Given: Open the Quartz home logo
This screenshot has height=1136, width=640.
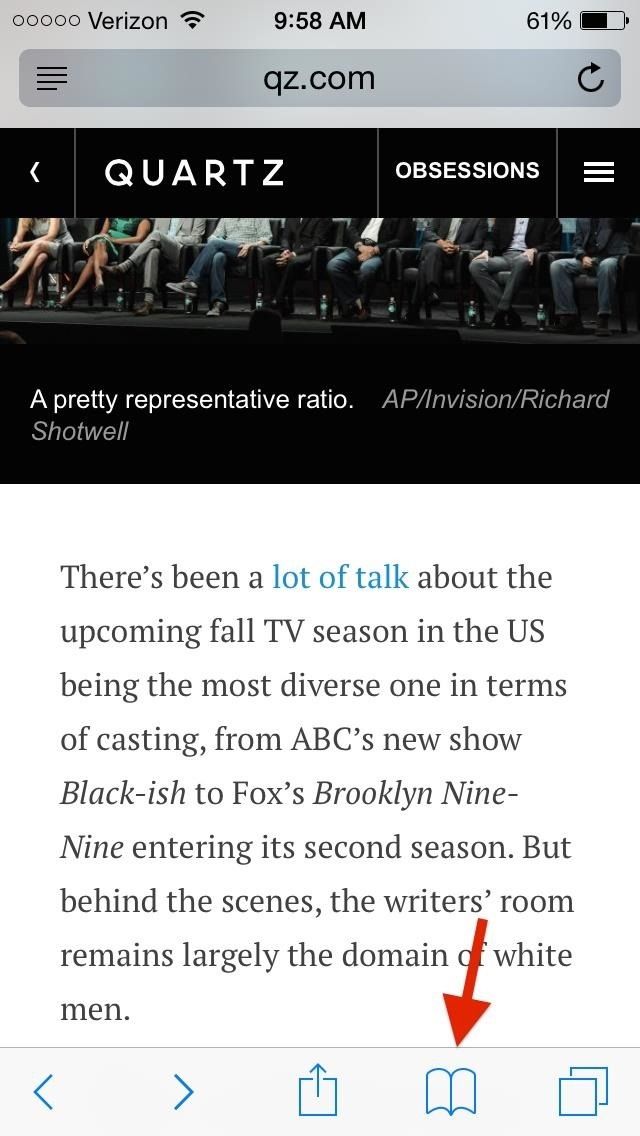Looking at the screenshot, I should pyautogui.click(x=195, y=172).
